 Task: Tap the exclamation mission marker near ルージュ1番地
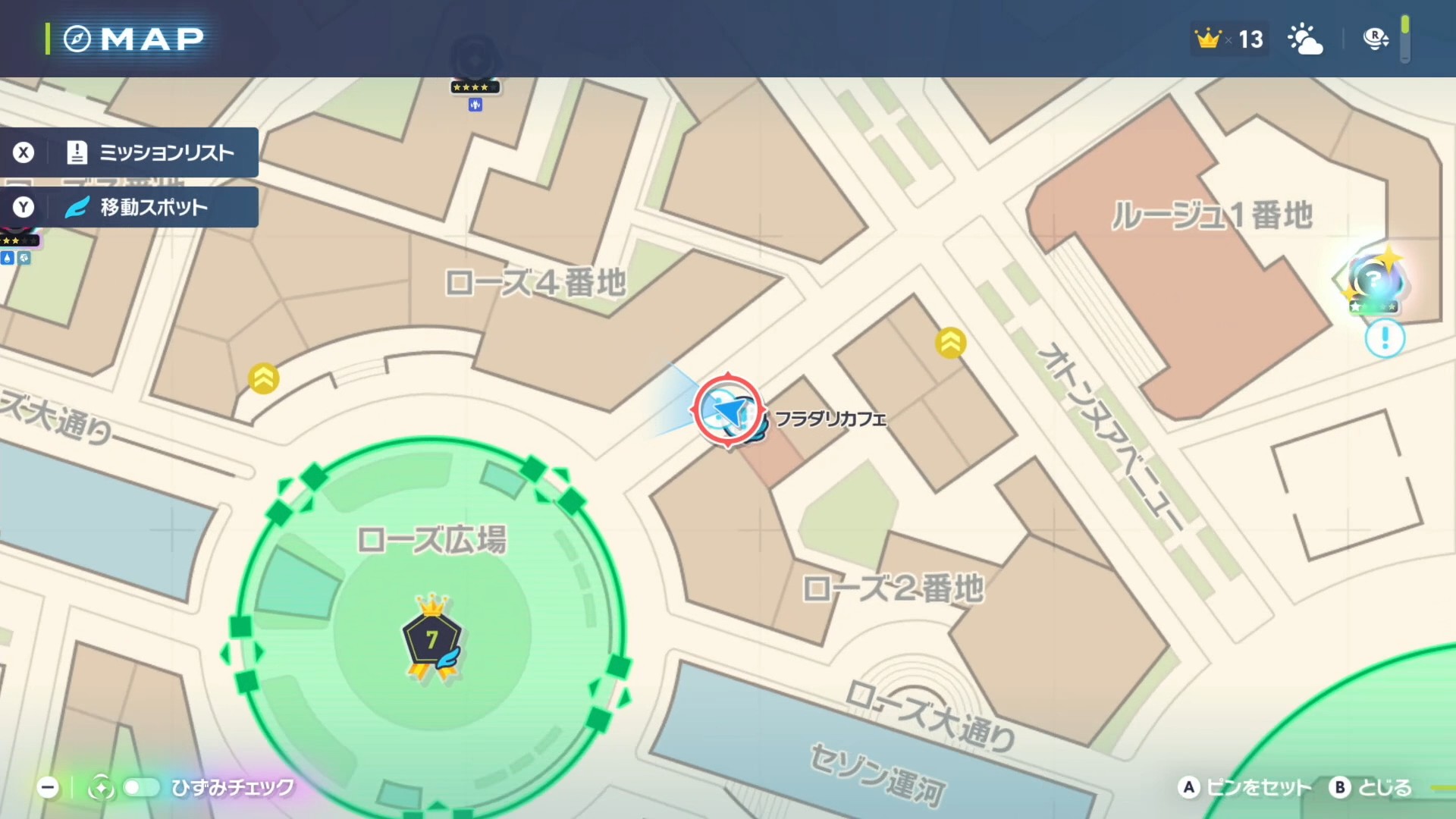pos(1385,338)
